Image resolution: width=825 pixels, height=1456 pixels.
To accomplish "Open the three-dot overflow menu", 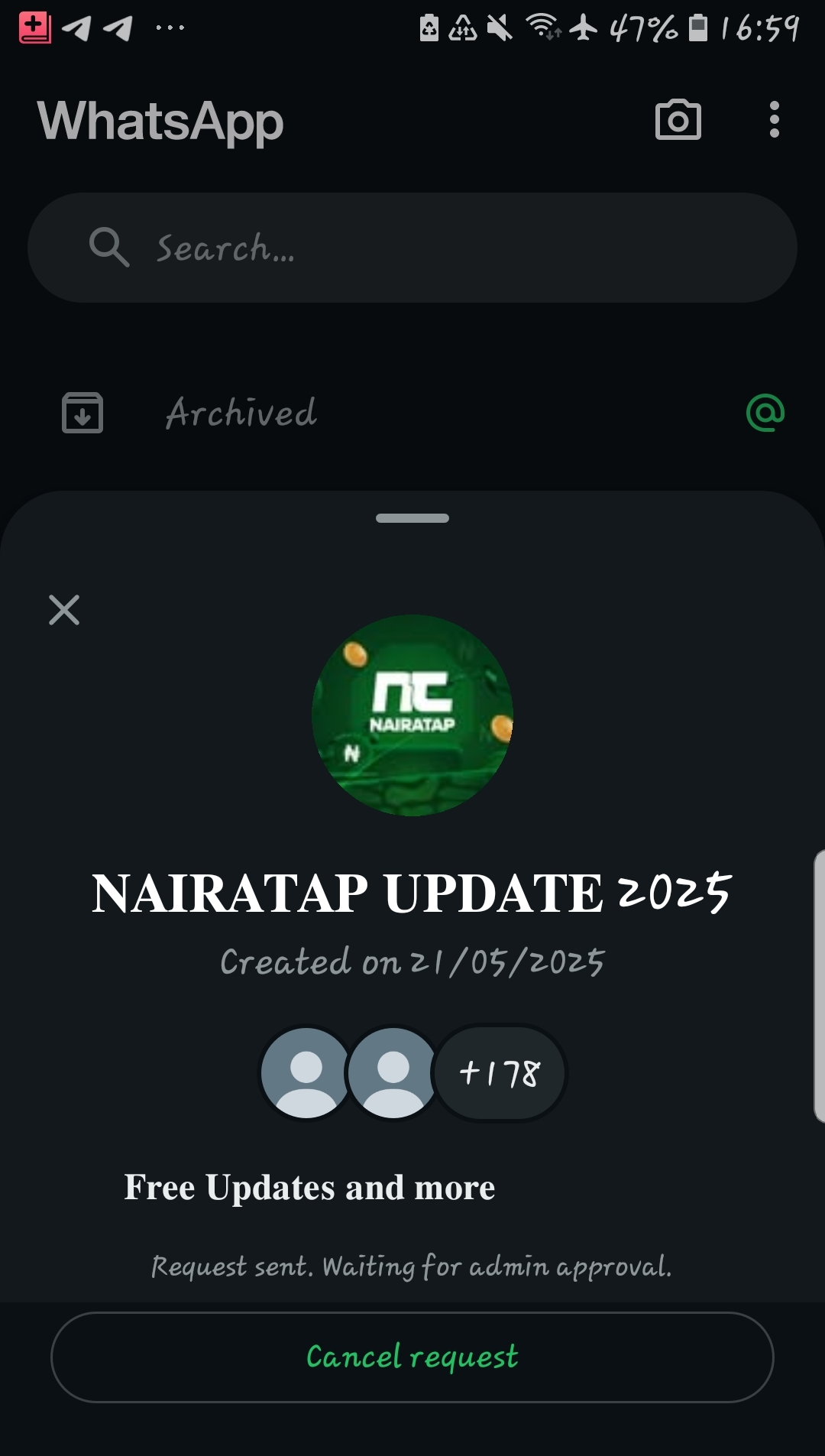I will (774, 120).
